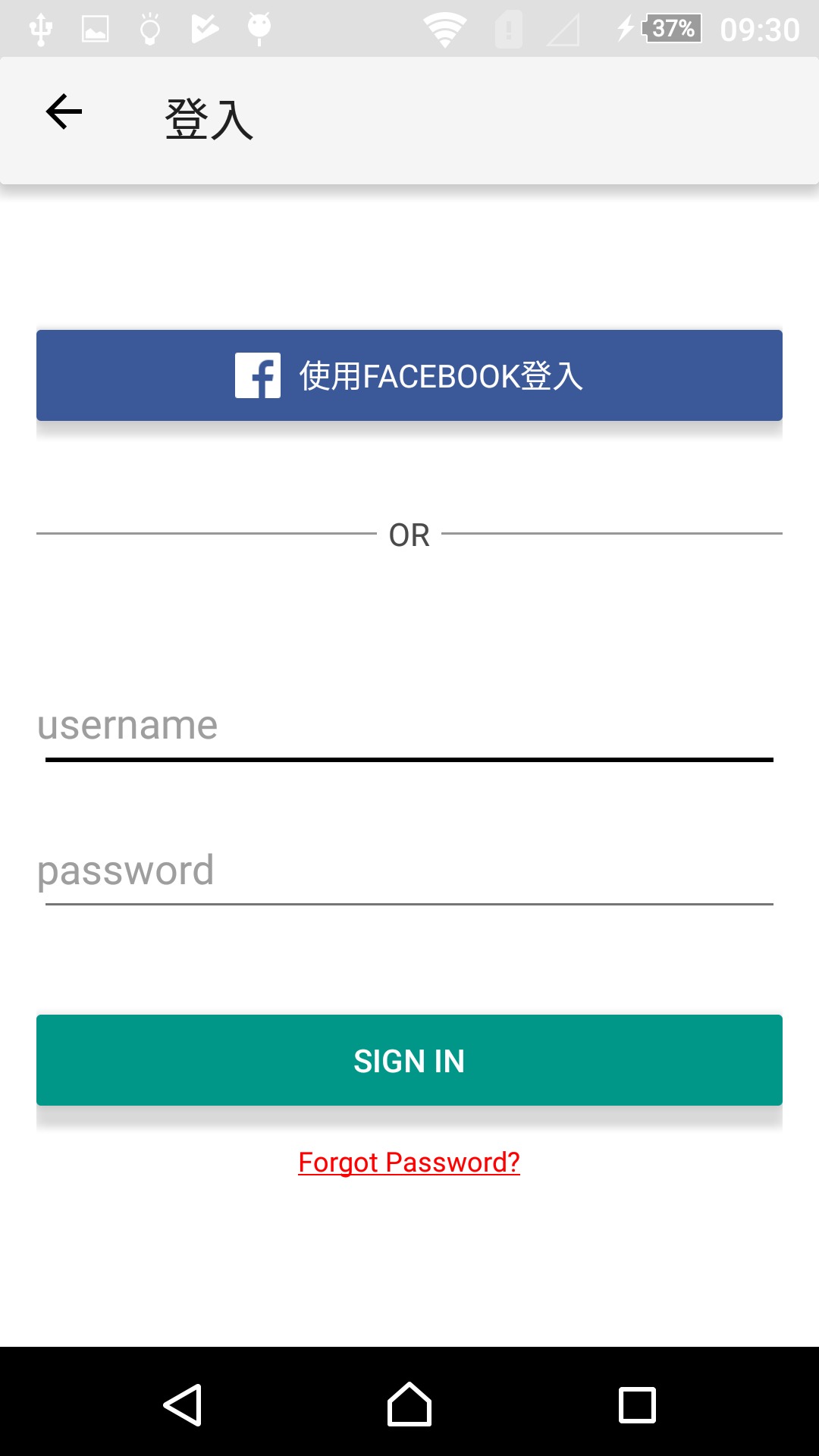819x1456 pixels.
Task: Tap the SIGN IN button
Action: [x=409, y=1060]
